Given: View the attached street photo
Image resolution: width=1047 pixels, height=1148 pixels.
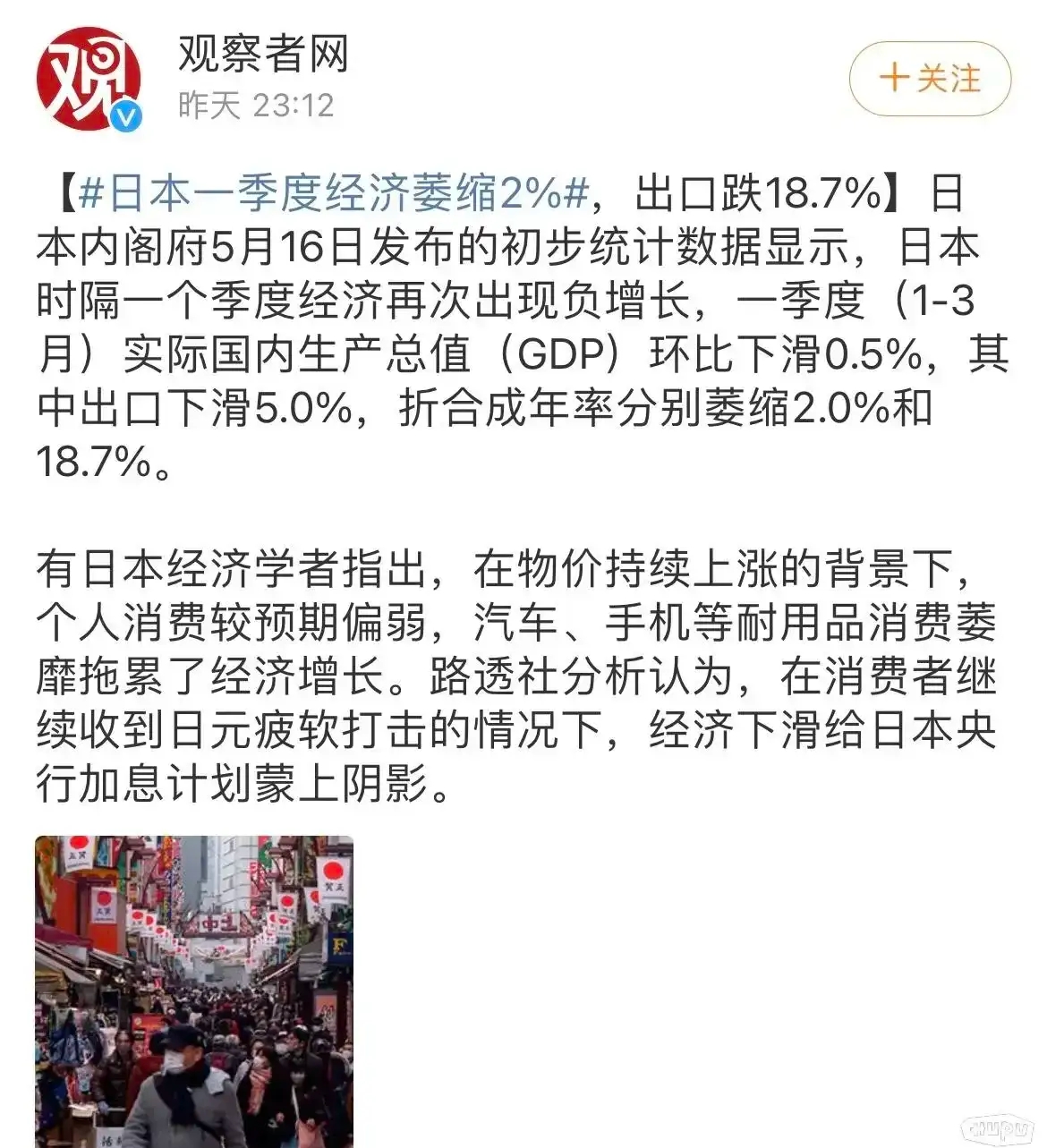Looking at the screenshot, I should 194,991.
